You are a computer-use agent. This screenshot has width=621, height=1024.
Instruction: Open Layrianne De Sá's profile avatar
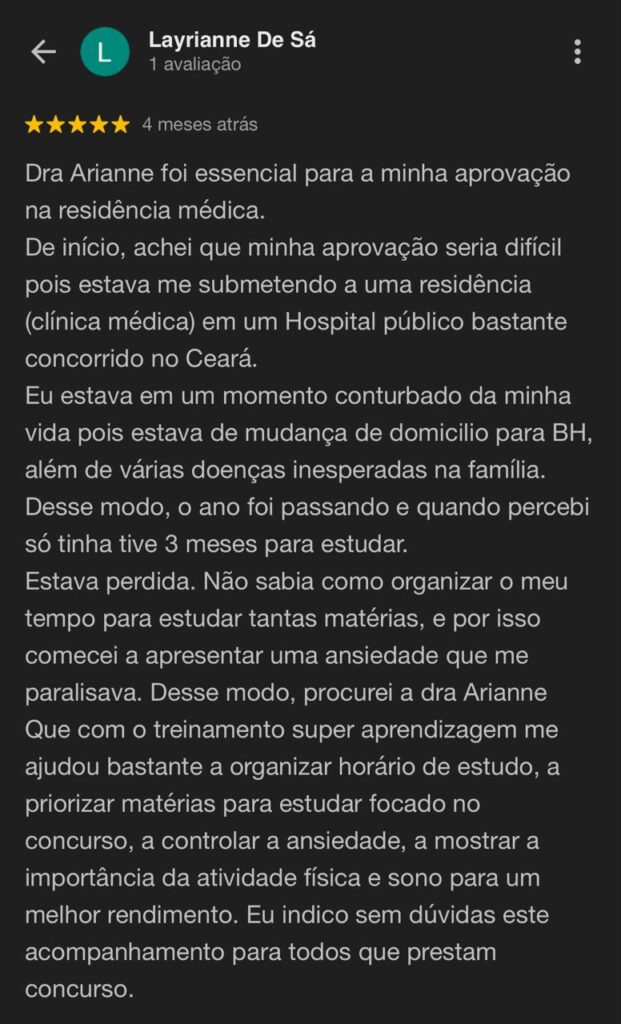[105, 52]
